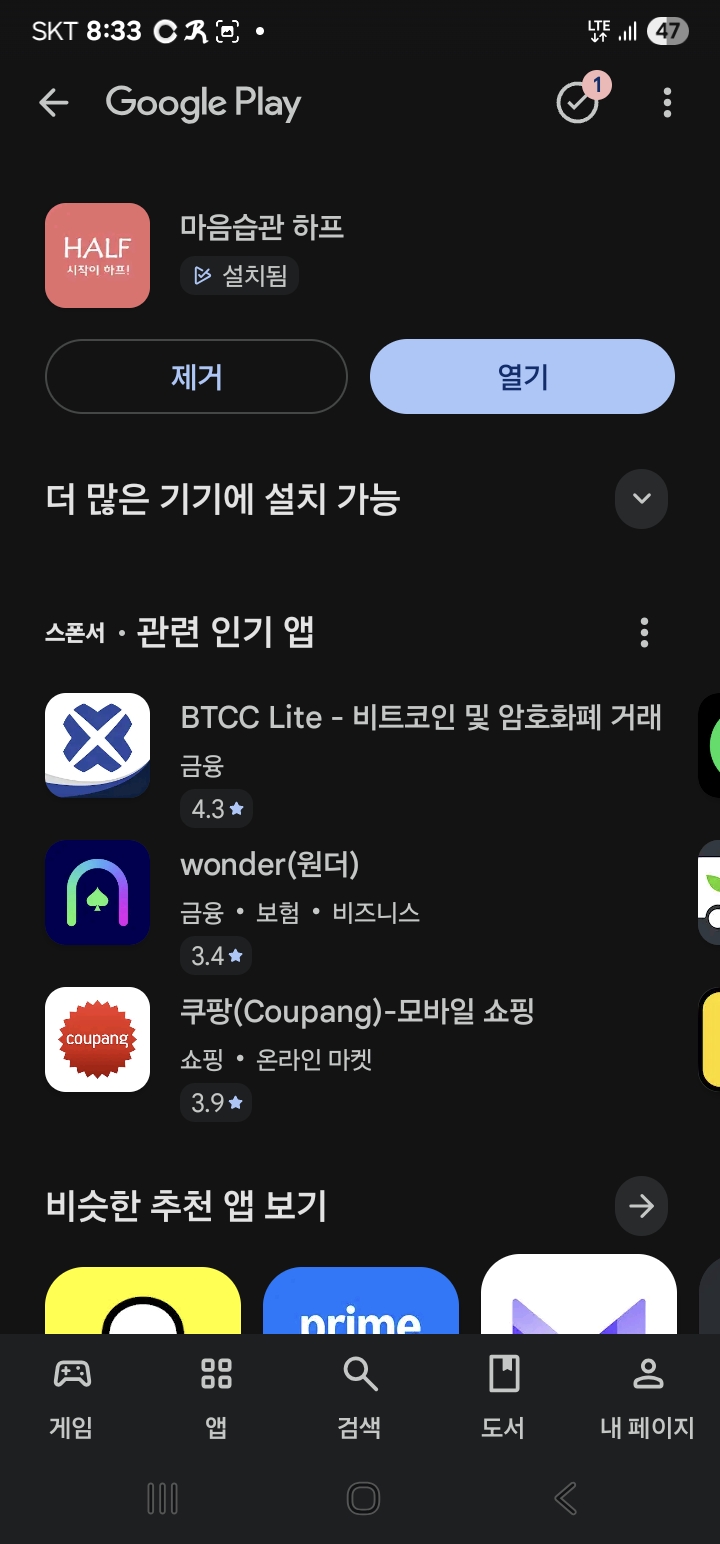
Task: Open options menu for sponsored apps
Action: click(x=644, y=632)
